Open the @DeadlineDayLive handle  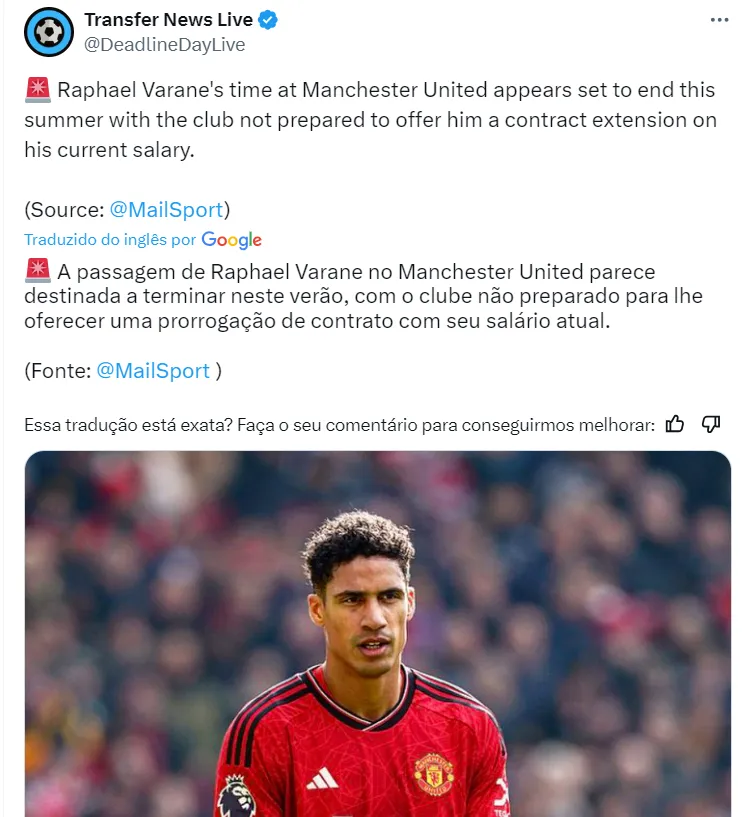click(164, 45)
